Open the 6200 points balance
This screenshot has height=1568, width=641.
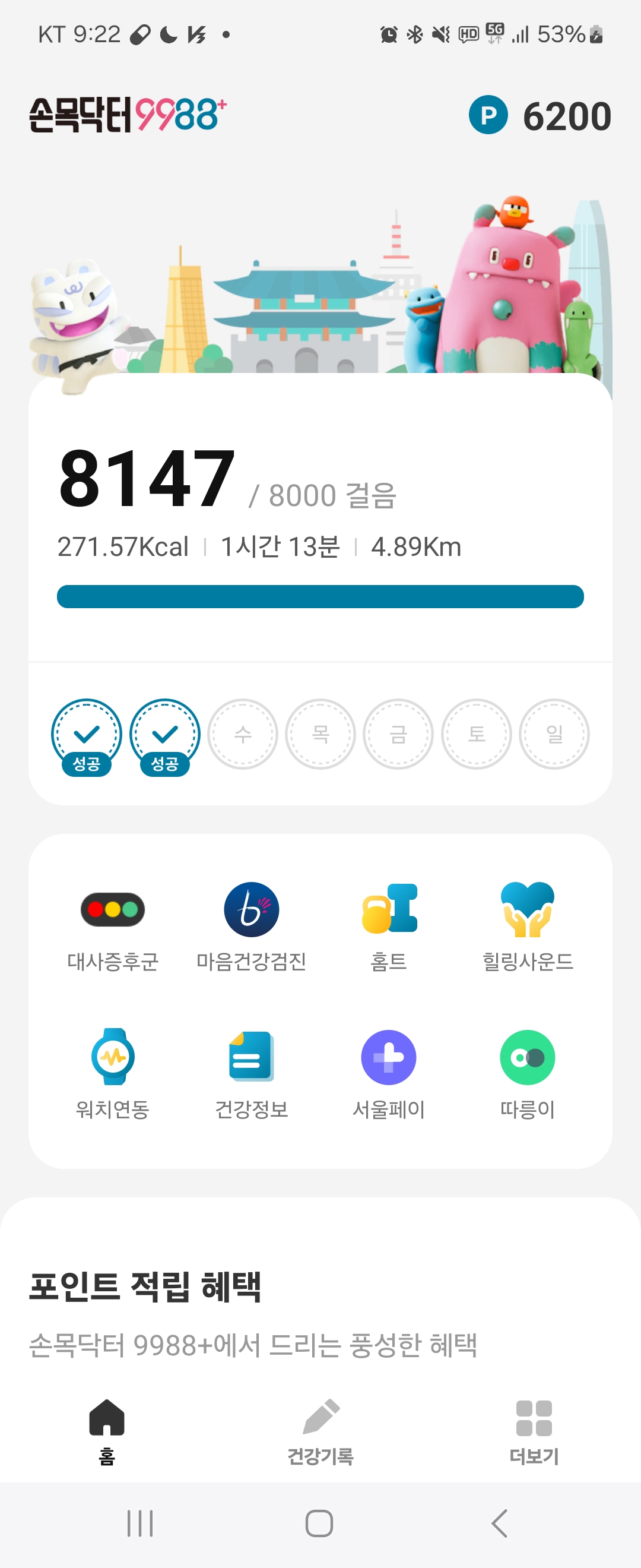tap(540, 116)
